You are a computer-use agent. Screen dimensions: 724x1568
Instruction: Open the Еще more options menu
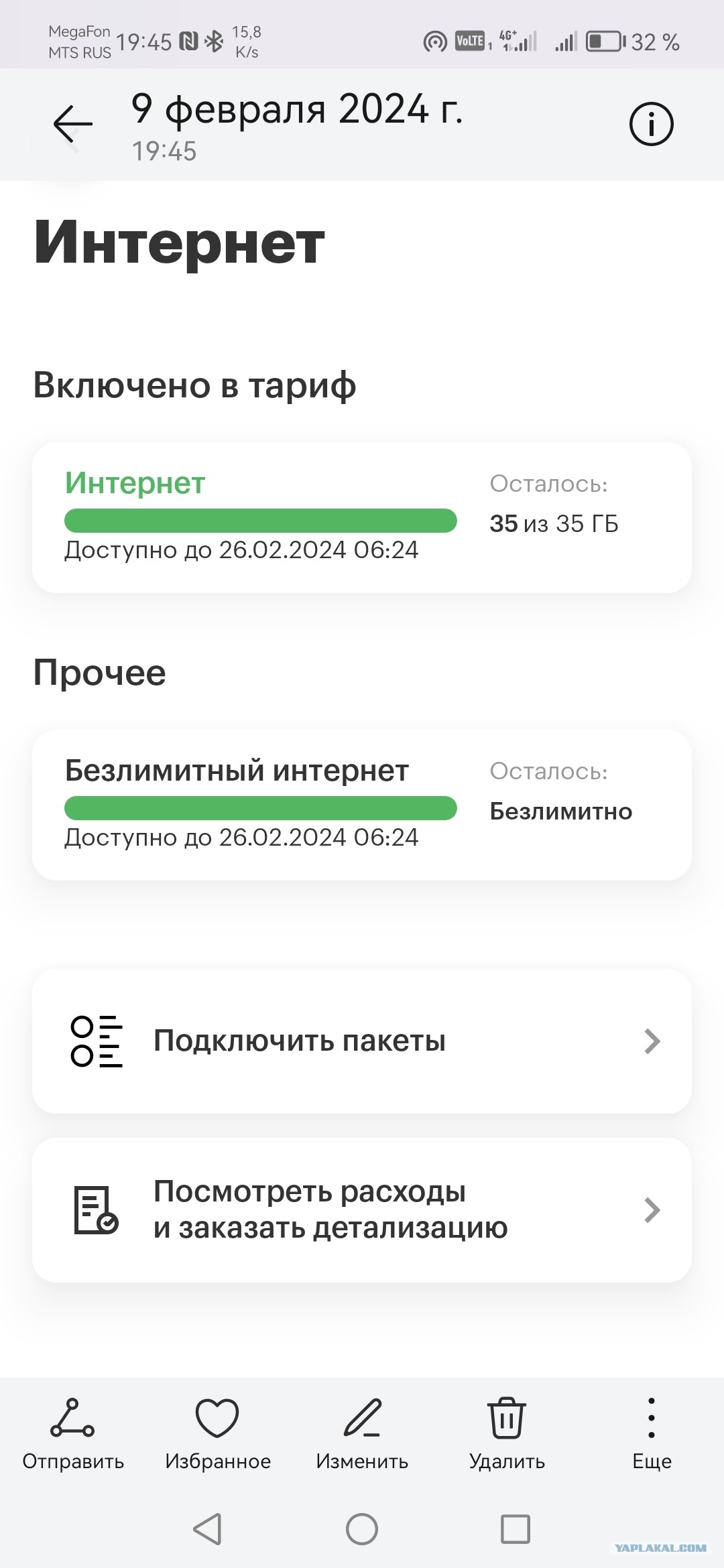click(x=652, y=1435)
